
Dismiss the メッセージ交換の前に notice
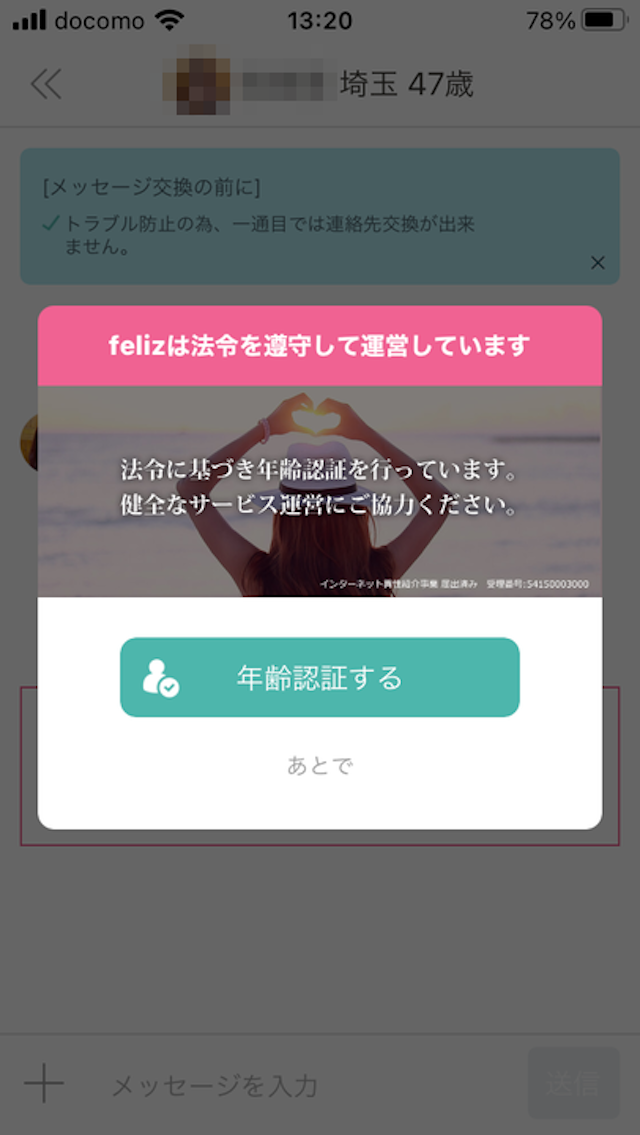point(597,263)
